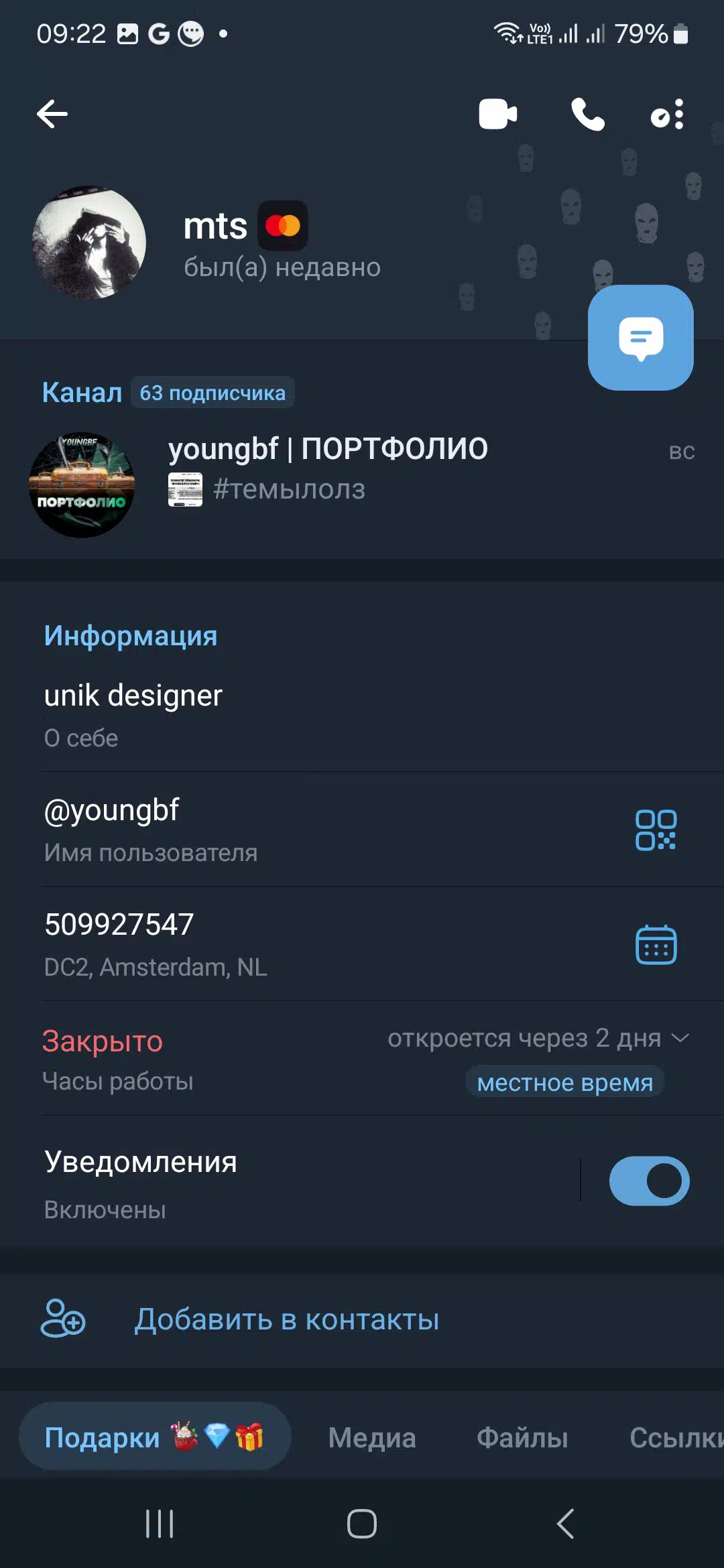Viewport: 724px width, 1568px height.
Task: Show the QR code for @youngbf
Action: (x=656, y=830)
